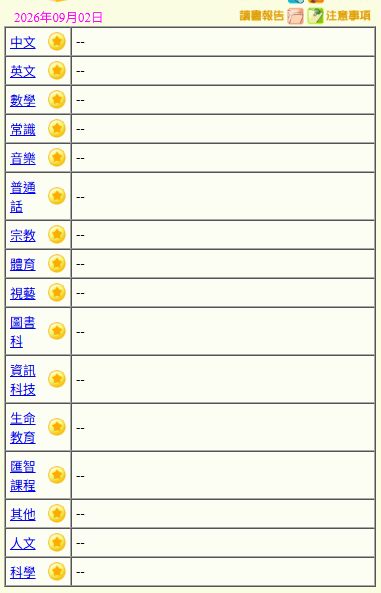This screenshot has width=381, height=593.
Task: Tap the 普通話 subject link
Action: coord(23,197)
